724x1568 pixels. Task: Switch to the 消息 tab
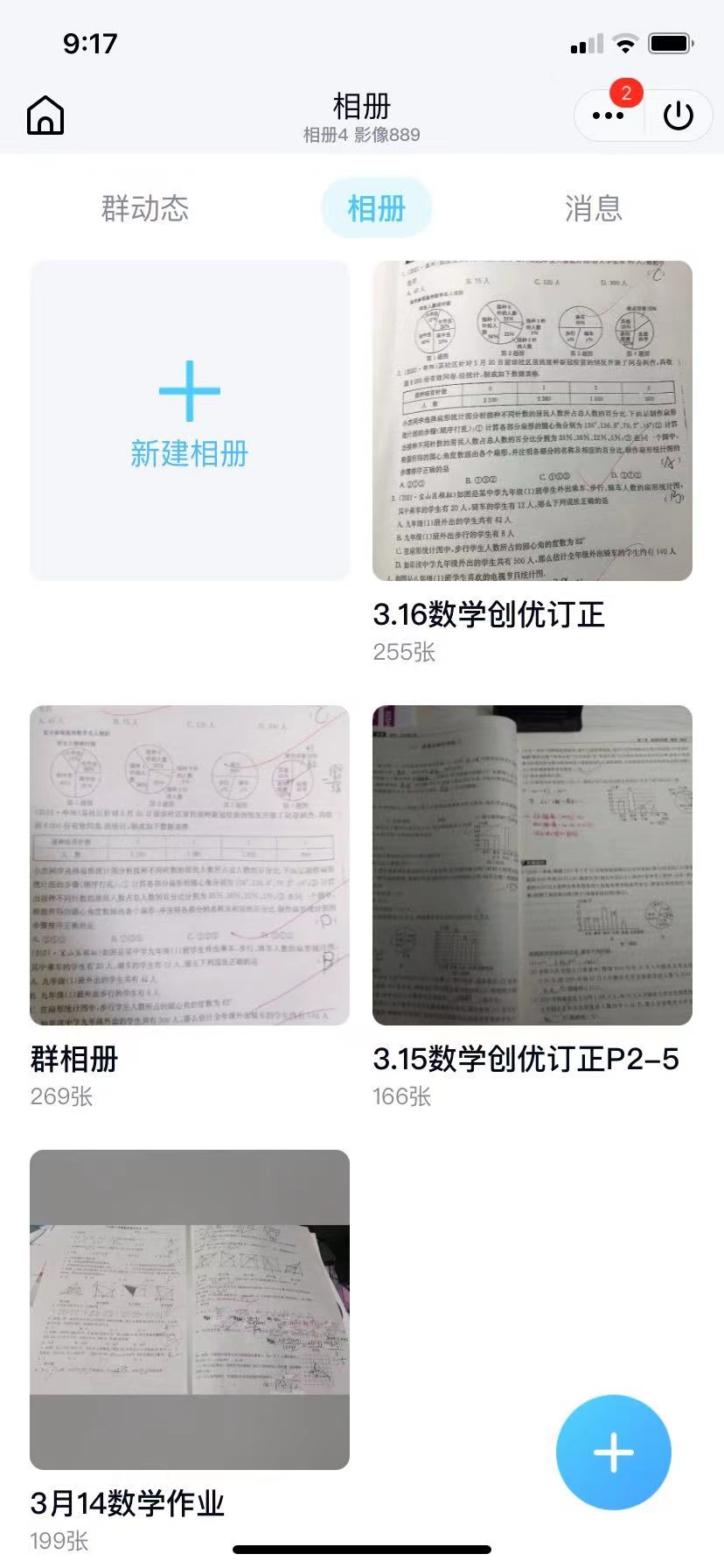point(593,209)
